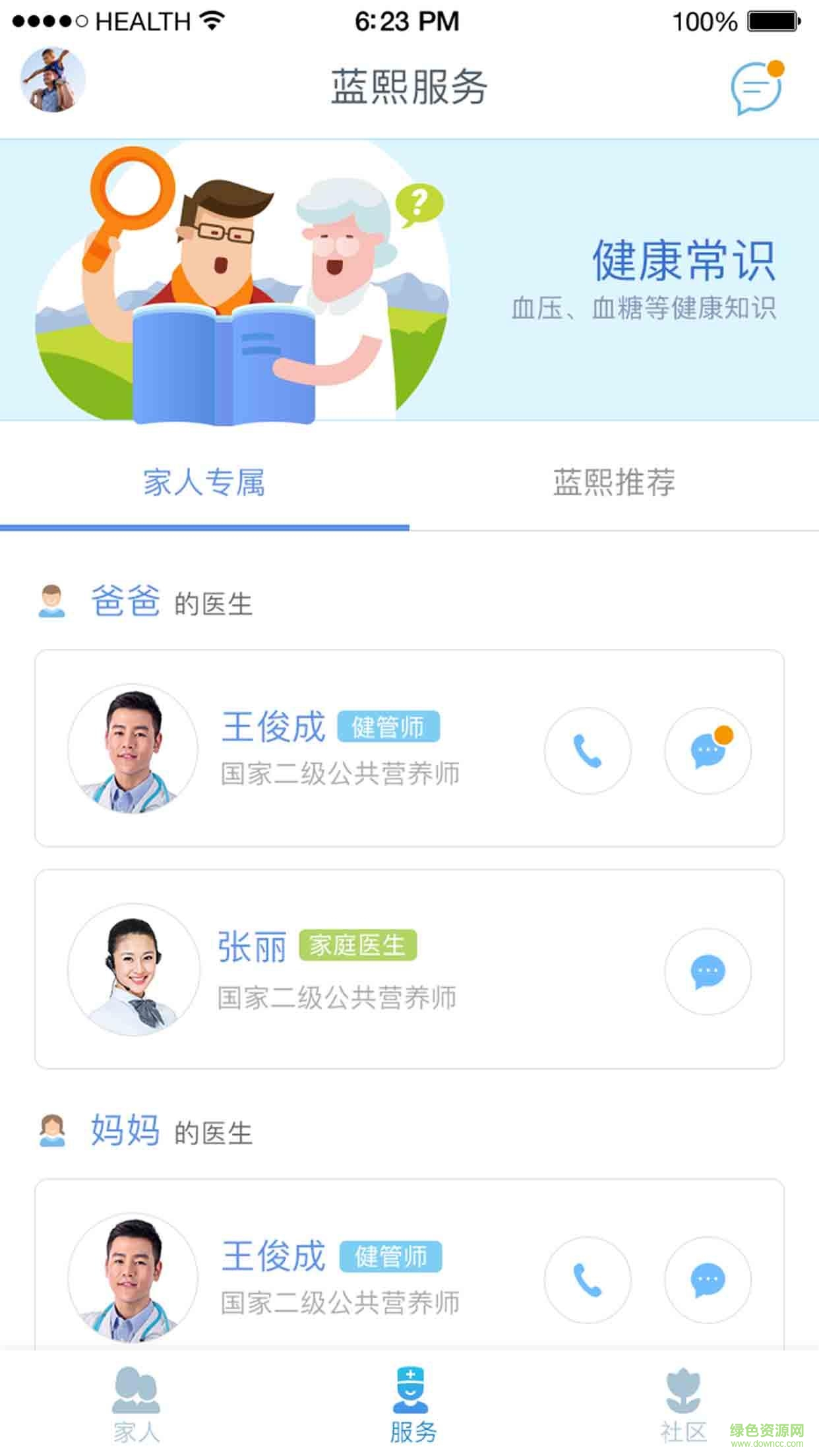Select the 服务 bottom tab
Viewport: 819px width, 1456px height.
pyautogui.click(x=413, y=1405)
